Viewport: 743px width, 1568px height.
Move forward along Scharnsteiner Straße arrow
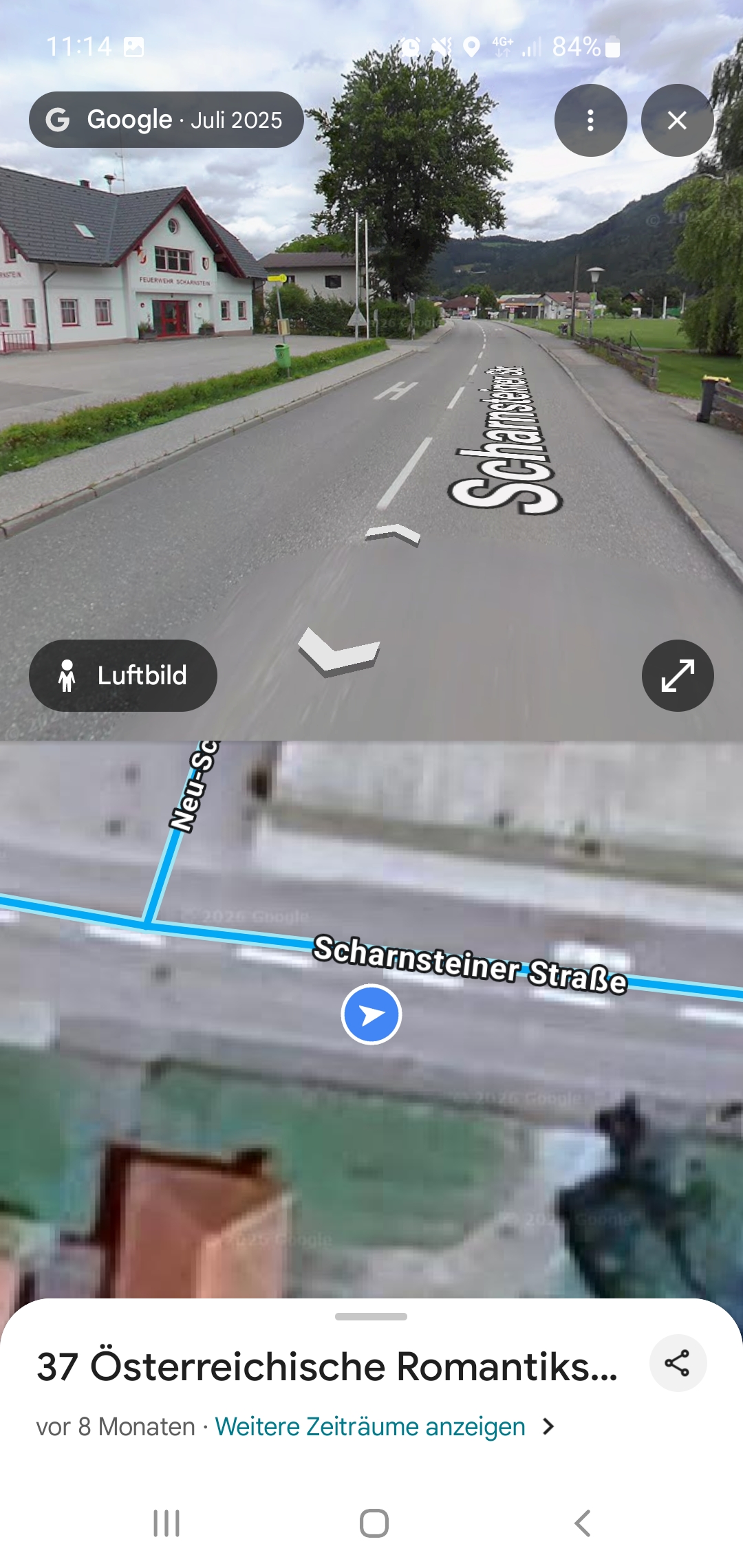(x=392, y=534)
